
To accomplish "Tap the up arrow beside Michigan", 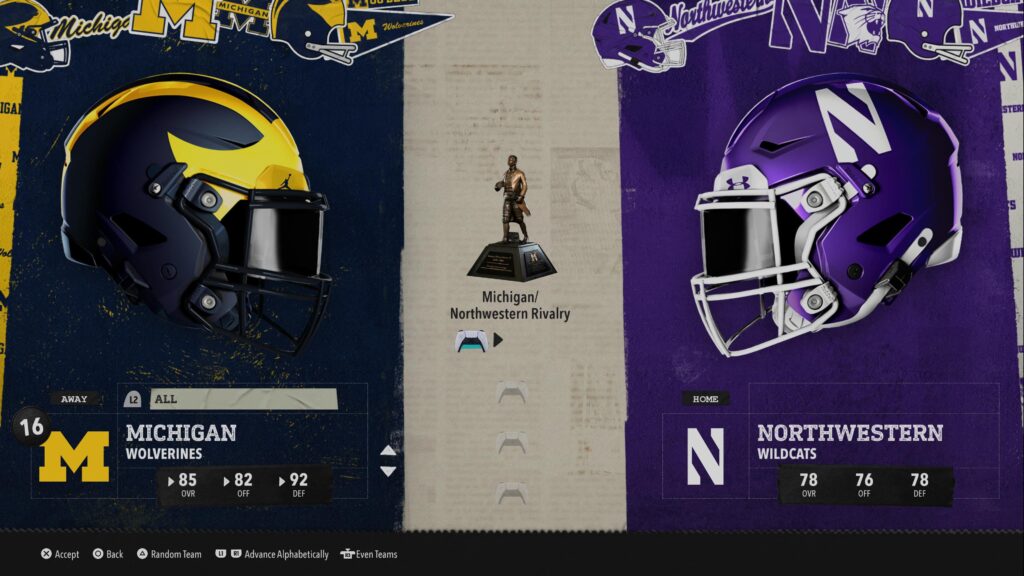I will click(388, 451).
